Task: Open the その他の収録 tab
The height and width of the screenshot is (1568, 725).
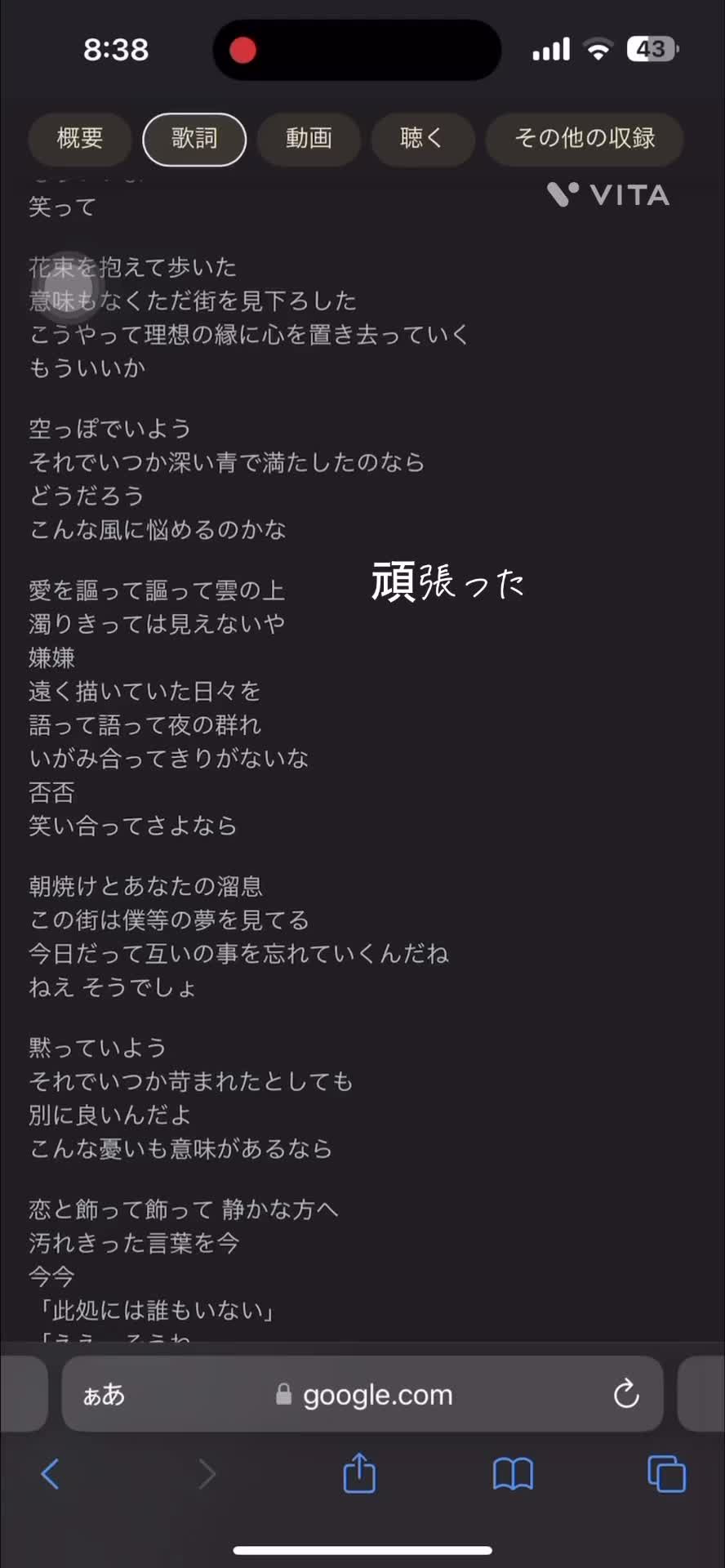Action: tap(585, 139)
